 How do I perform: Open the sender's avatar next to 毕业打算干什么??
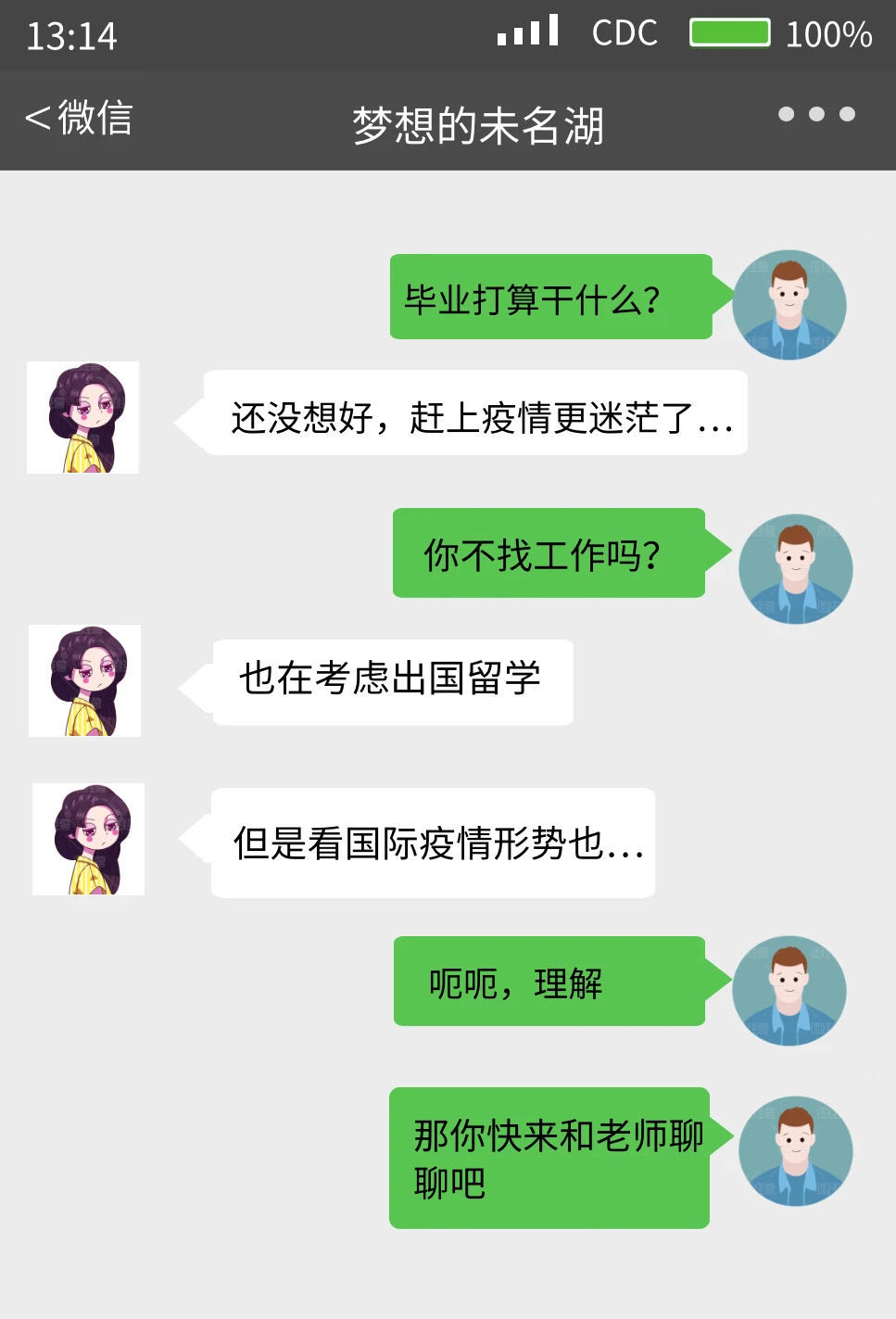pyautogui.click(x=789, y=305)
